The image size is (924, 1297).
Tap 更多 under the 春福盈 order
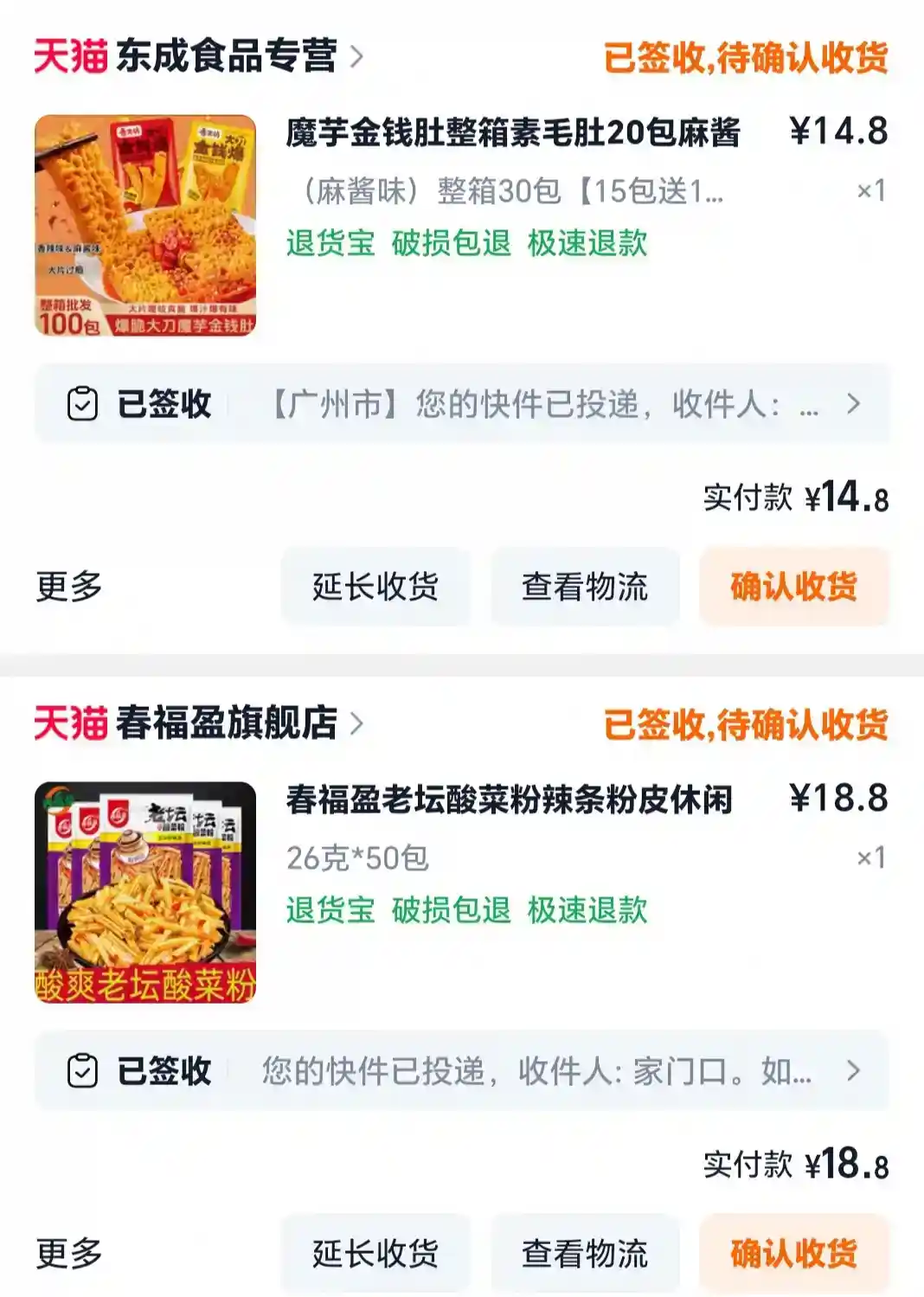pos(69,1253)
